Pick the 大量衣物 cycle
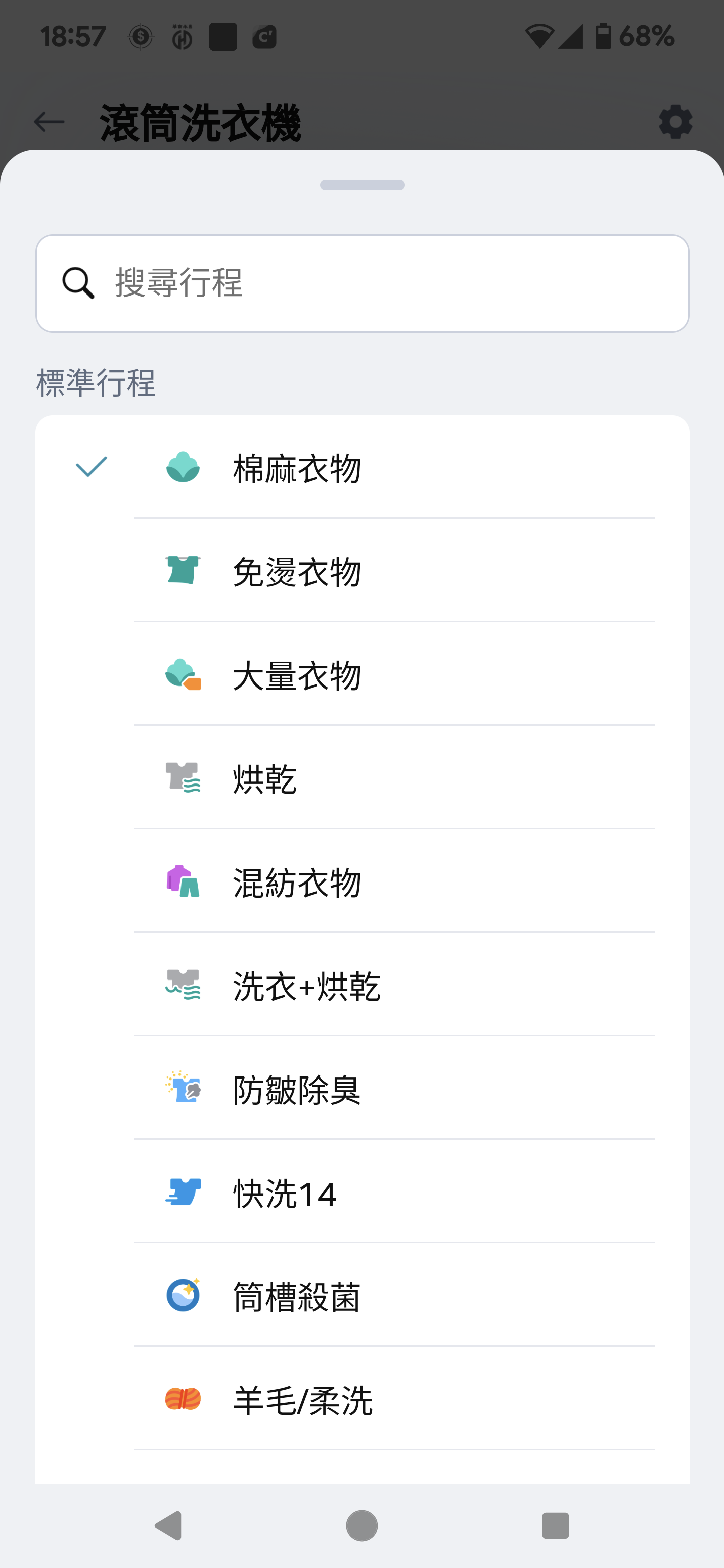Screen dimensions: 724x1568 coord(363,674)
